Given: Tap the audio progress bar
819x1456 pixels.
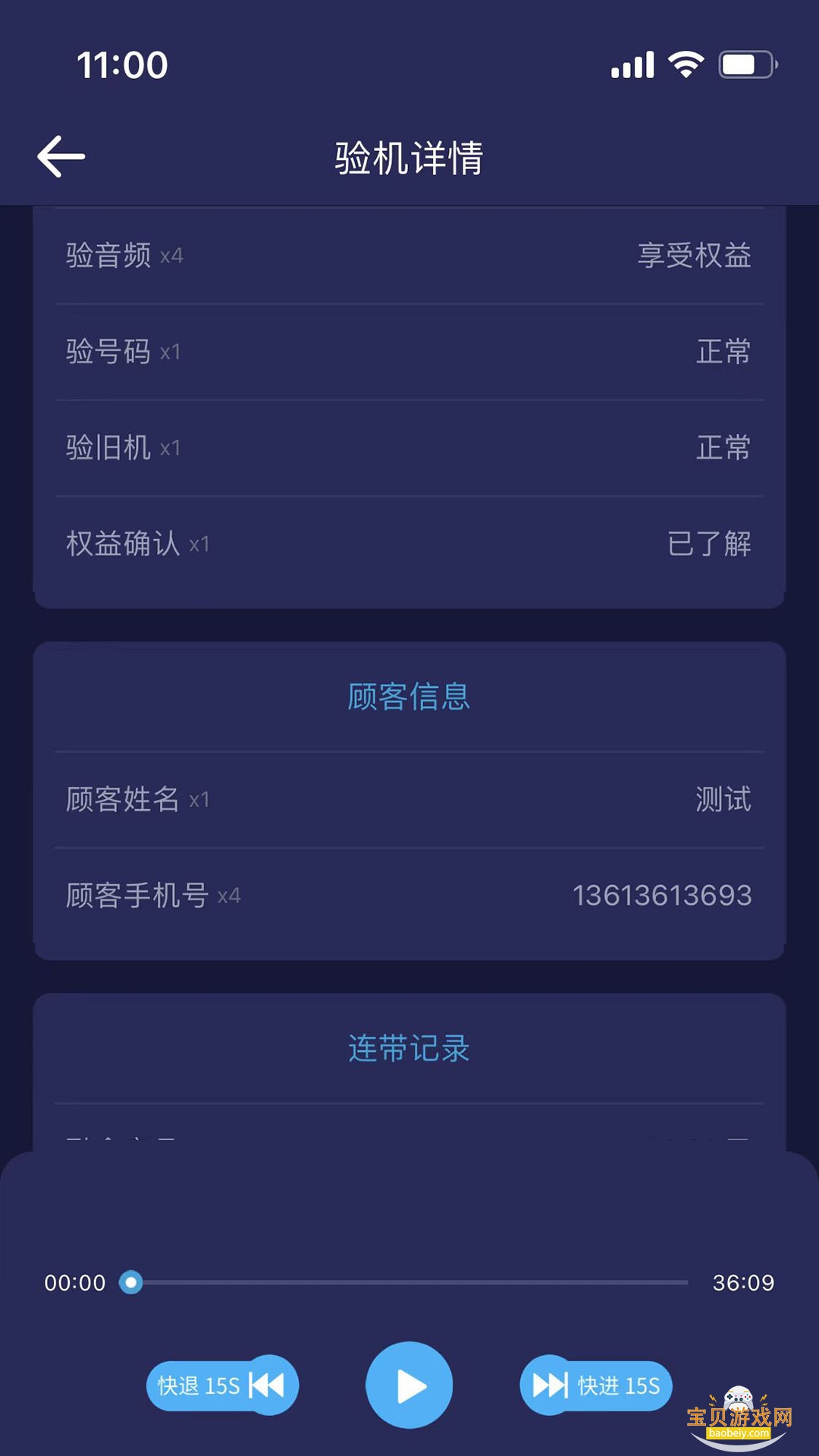Looking at the screenshot, I should click(409, 1282).
